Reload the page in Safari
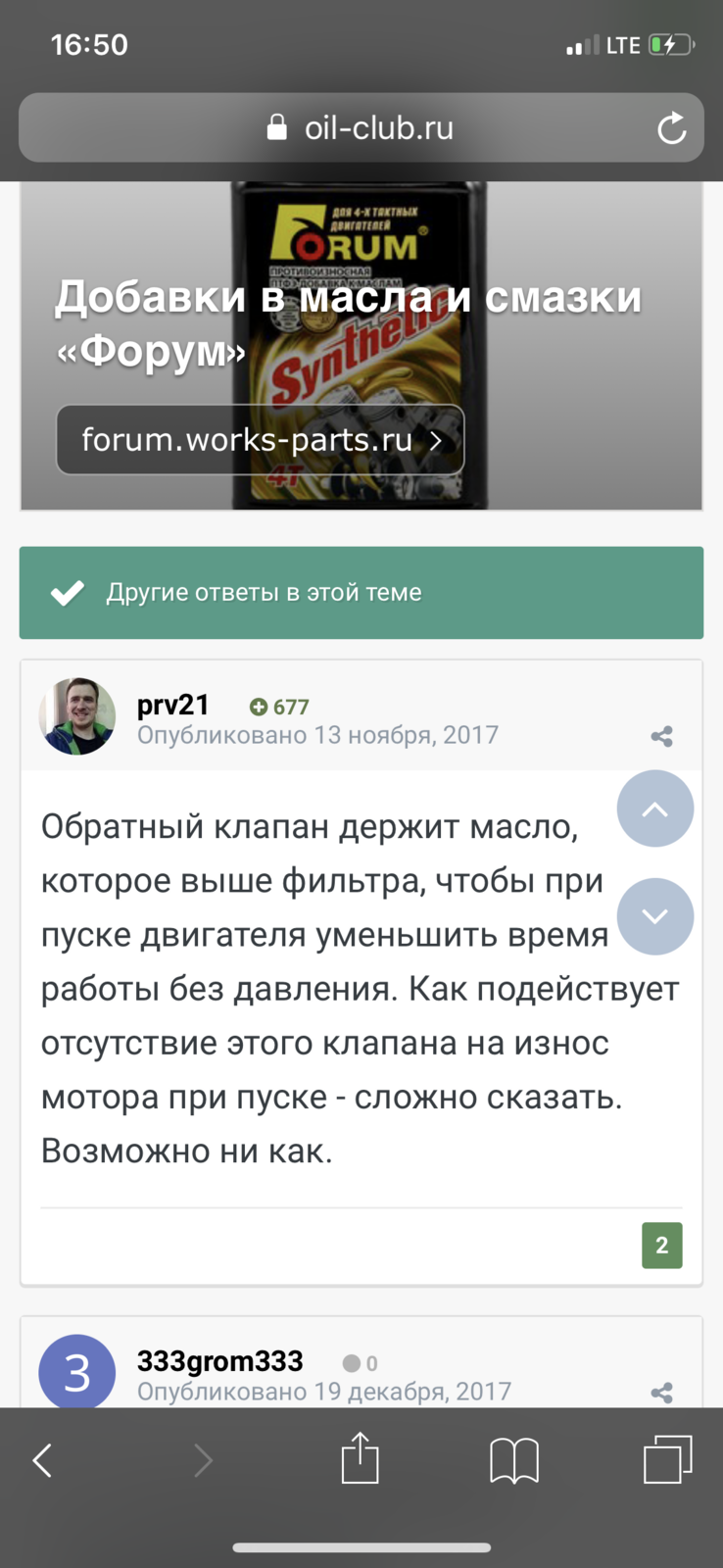The width and height of the screenshot is (723, 1568). [671, 127]
